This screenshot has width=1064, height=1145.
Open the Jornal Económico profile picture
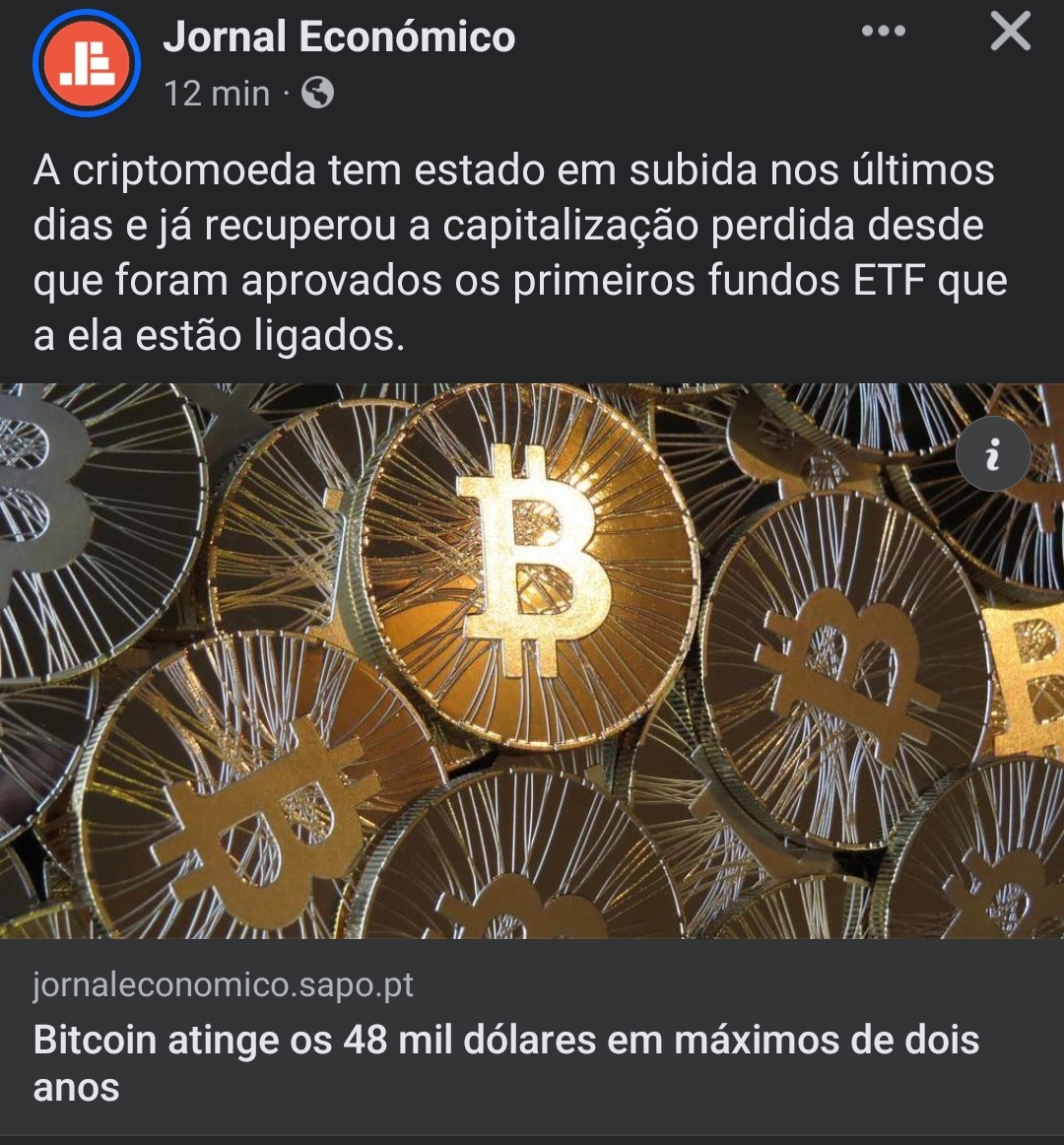(x=87, y=64)
